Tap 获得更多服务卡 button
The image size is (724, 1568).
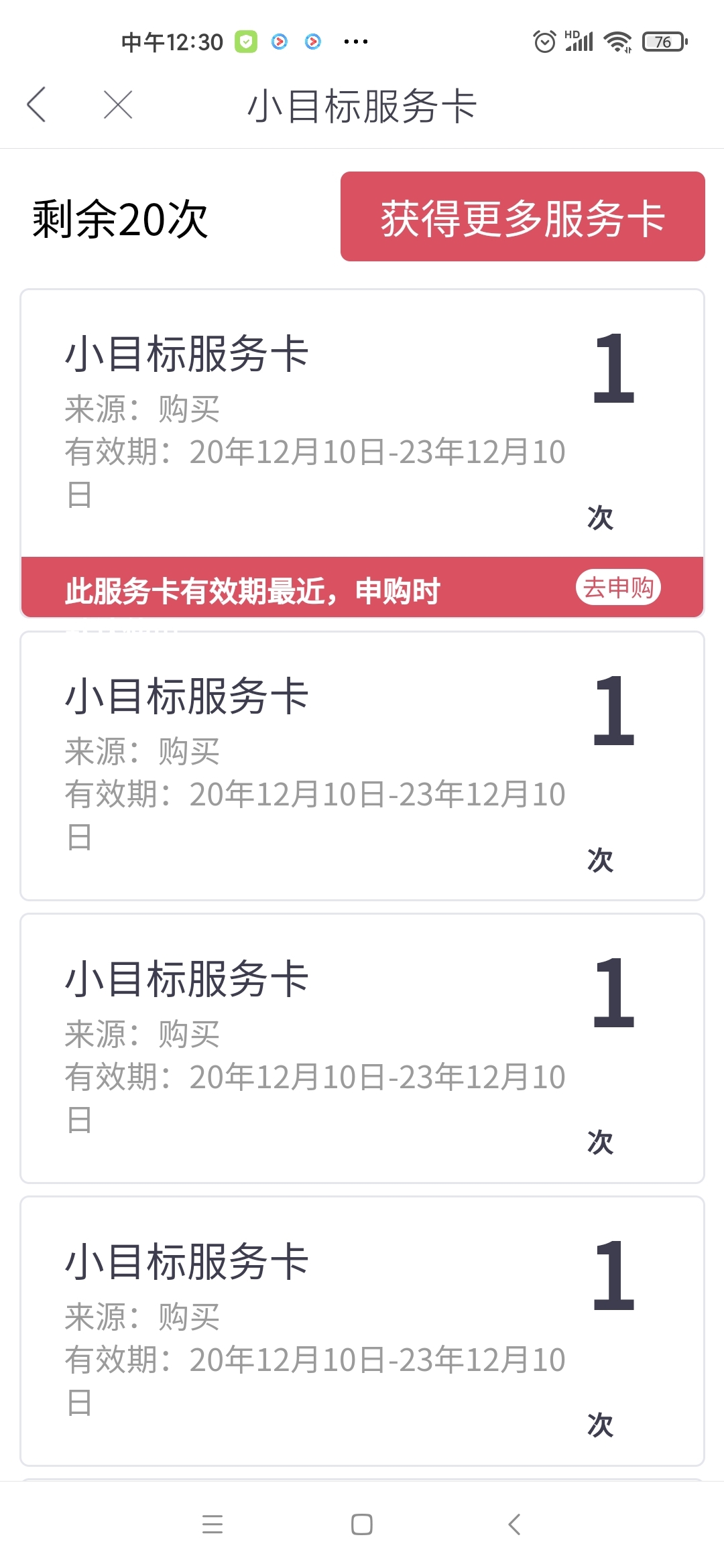click(522, 216)
